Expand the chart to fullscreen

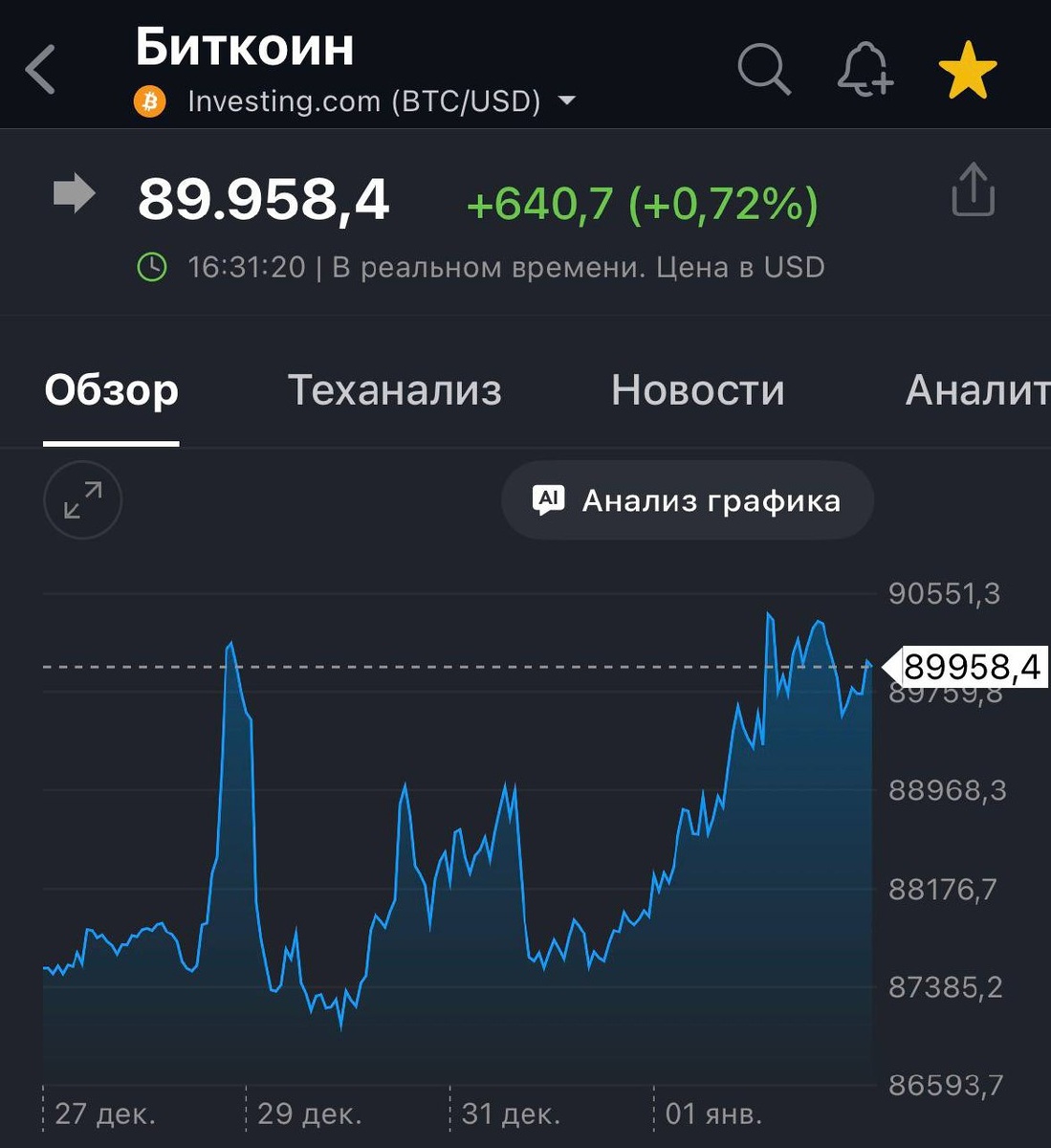click(x=83, y=500)
